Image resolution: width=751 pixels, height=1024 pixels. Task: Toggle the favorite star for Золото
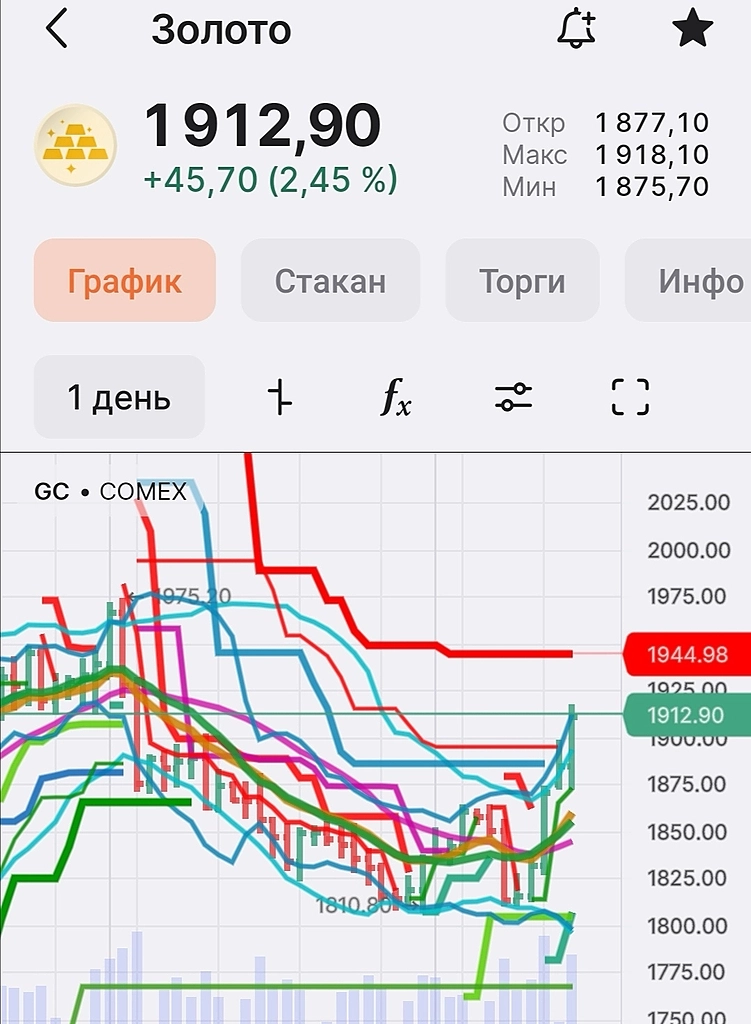pyautogui.click(x=692, y=30)
